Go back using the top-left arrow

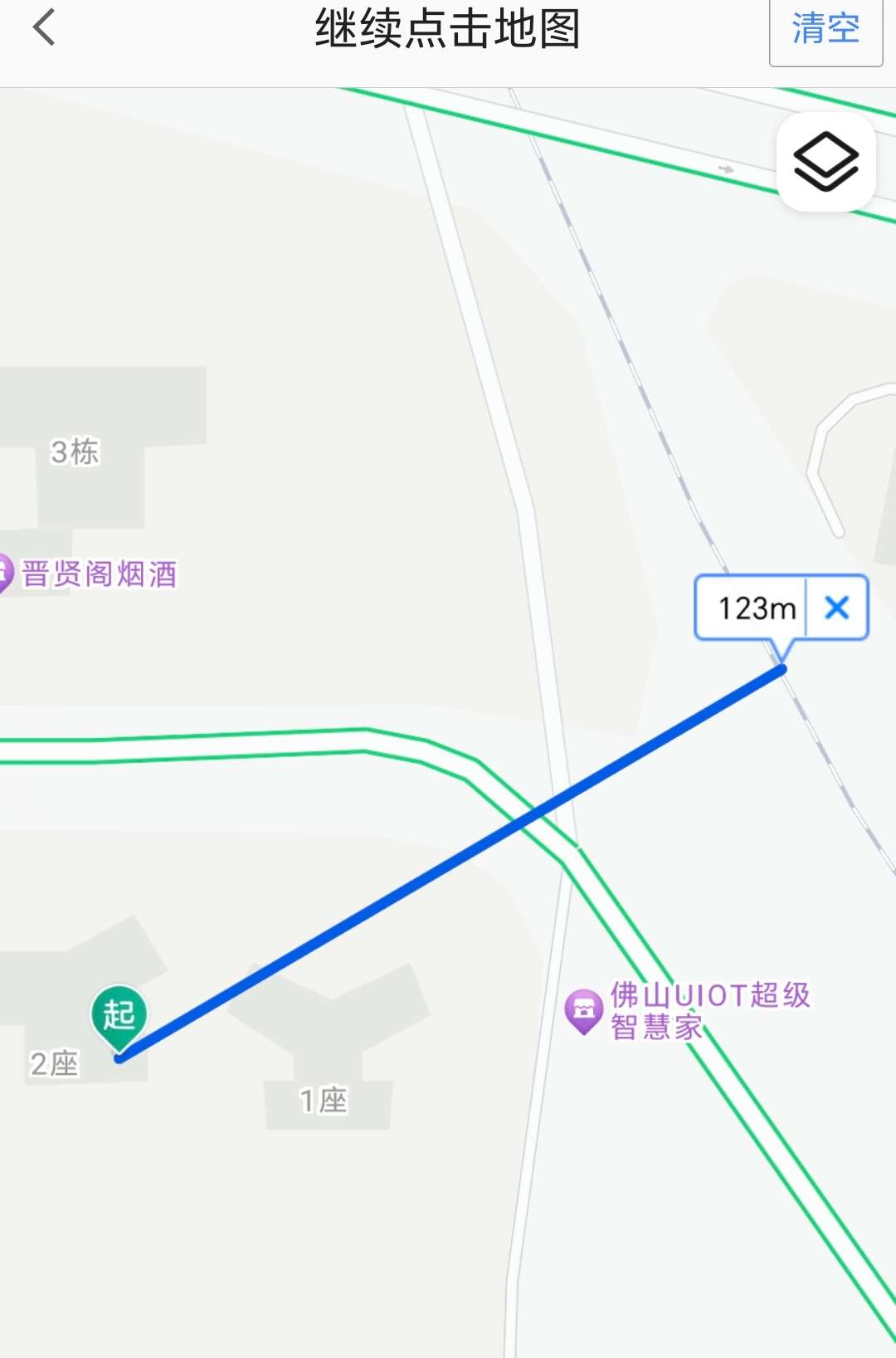click(x=45, y=28)
